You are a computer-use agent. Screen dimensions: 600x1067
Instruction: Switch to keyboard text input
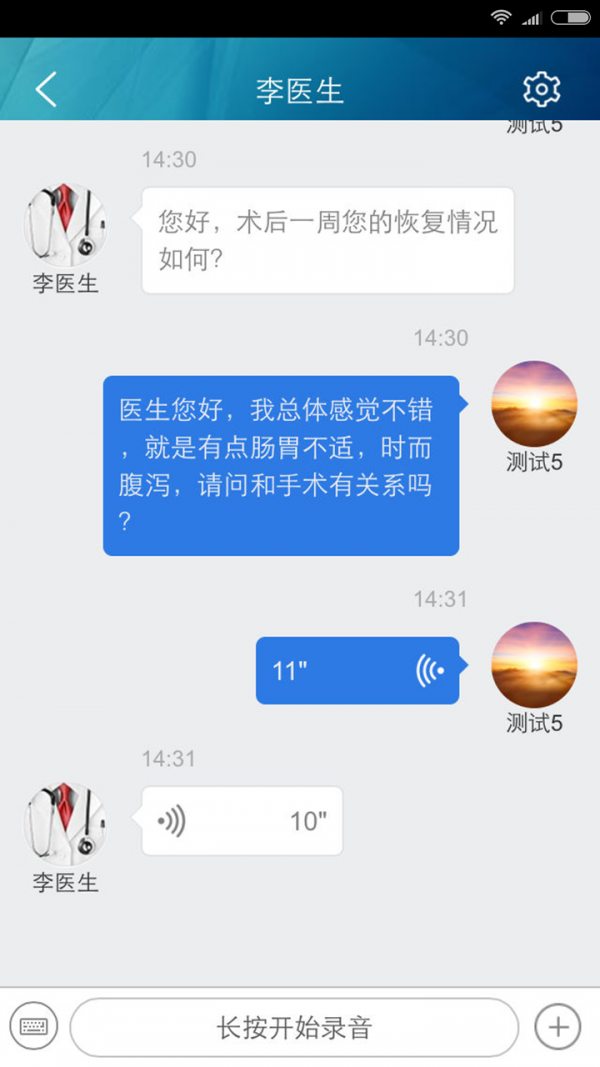(x=34, y=1026)
